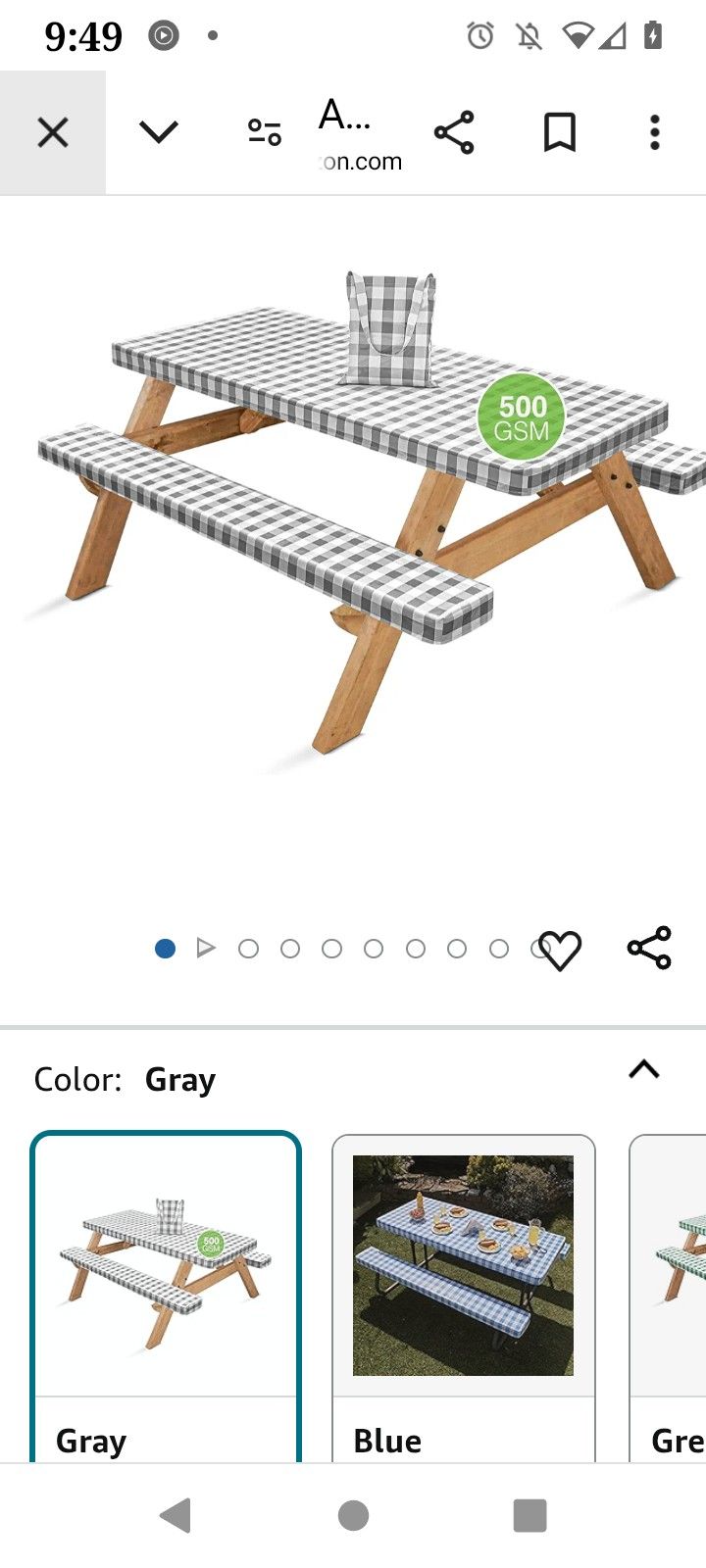
Task: Open the three-dot overflow menu
Action: click(654, 130)
